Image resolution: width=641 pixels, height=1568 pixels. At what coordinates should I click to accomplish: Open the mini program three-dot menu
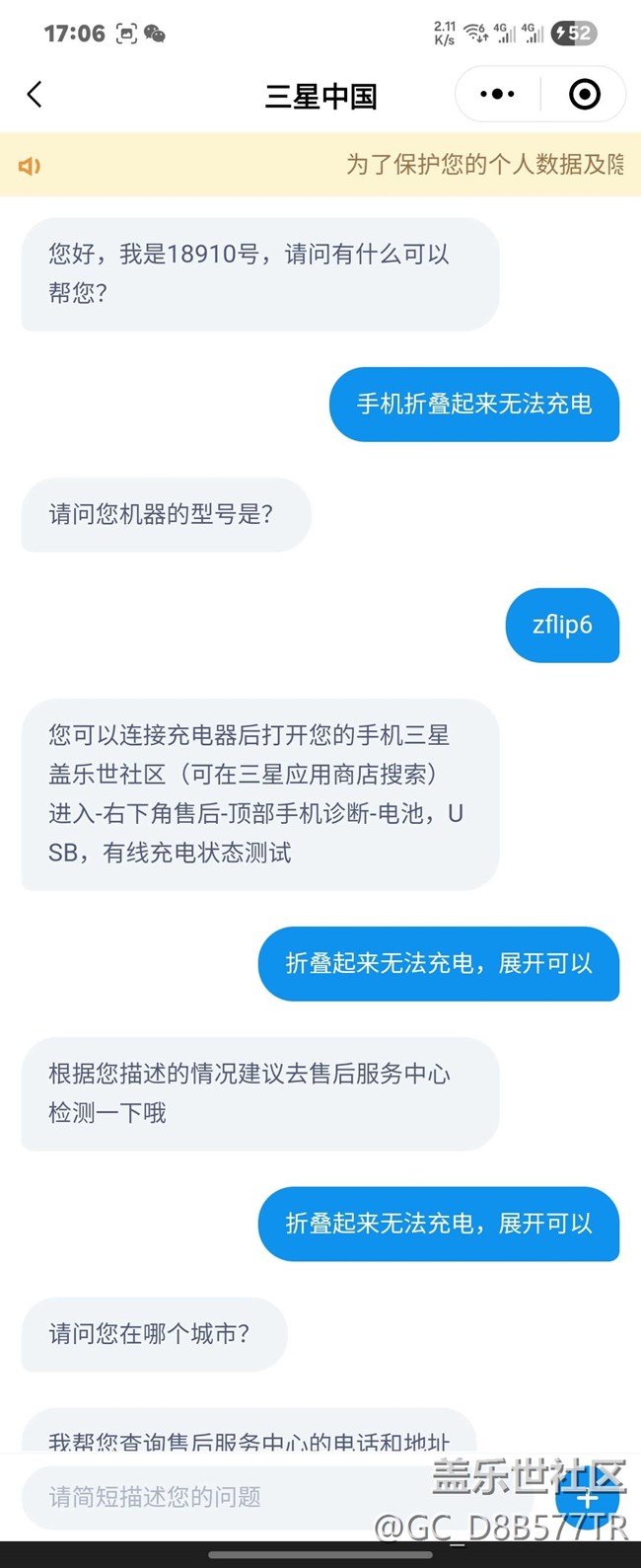(497, 95)
